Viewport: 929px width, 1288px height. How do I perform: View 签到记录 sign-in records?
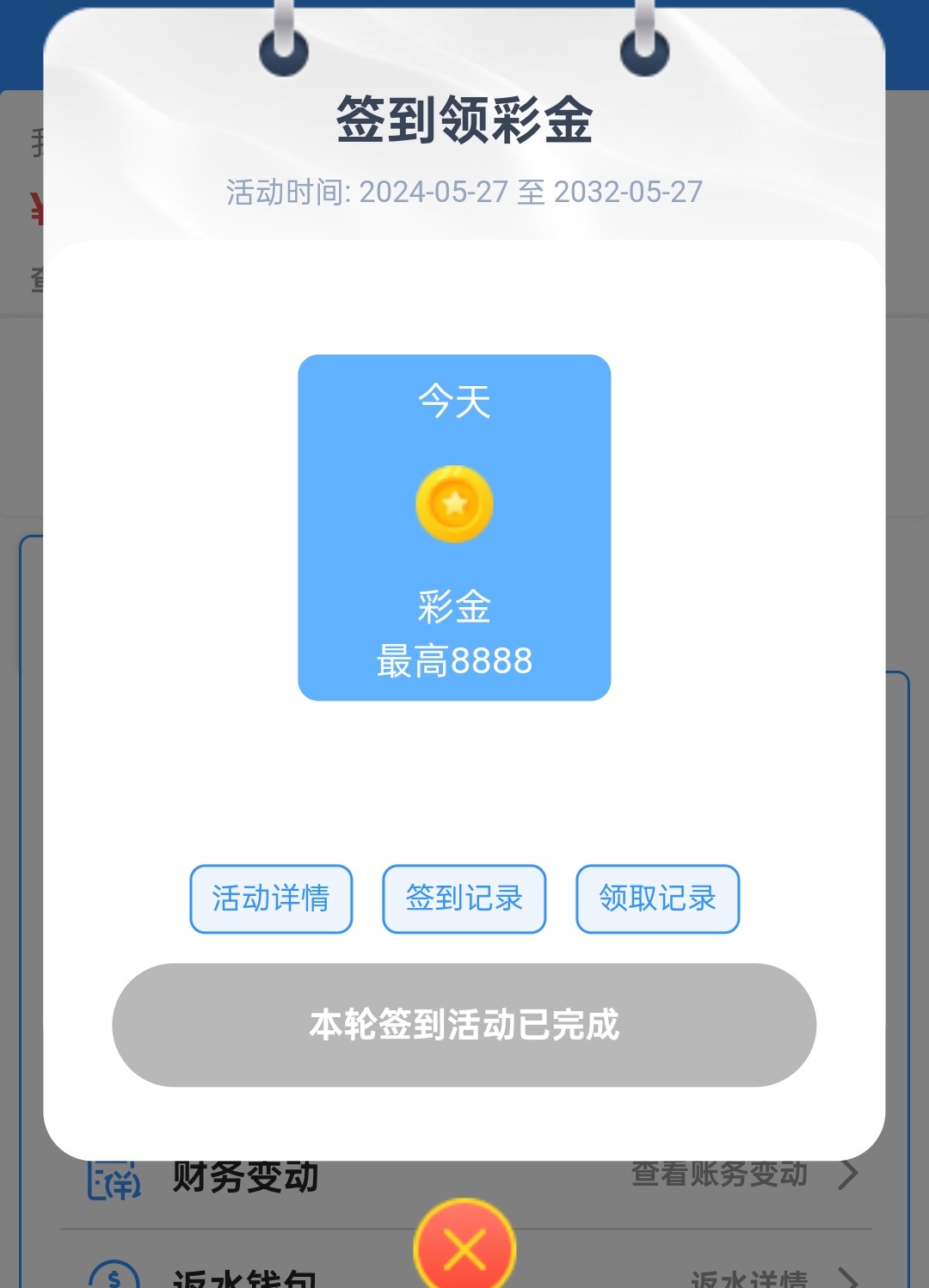click(x=464, y=899)
